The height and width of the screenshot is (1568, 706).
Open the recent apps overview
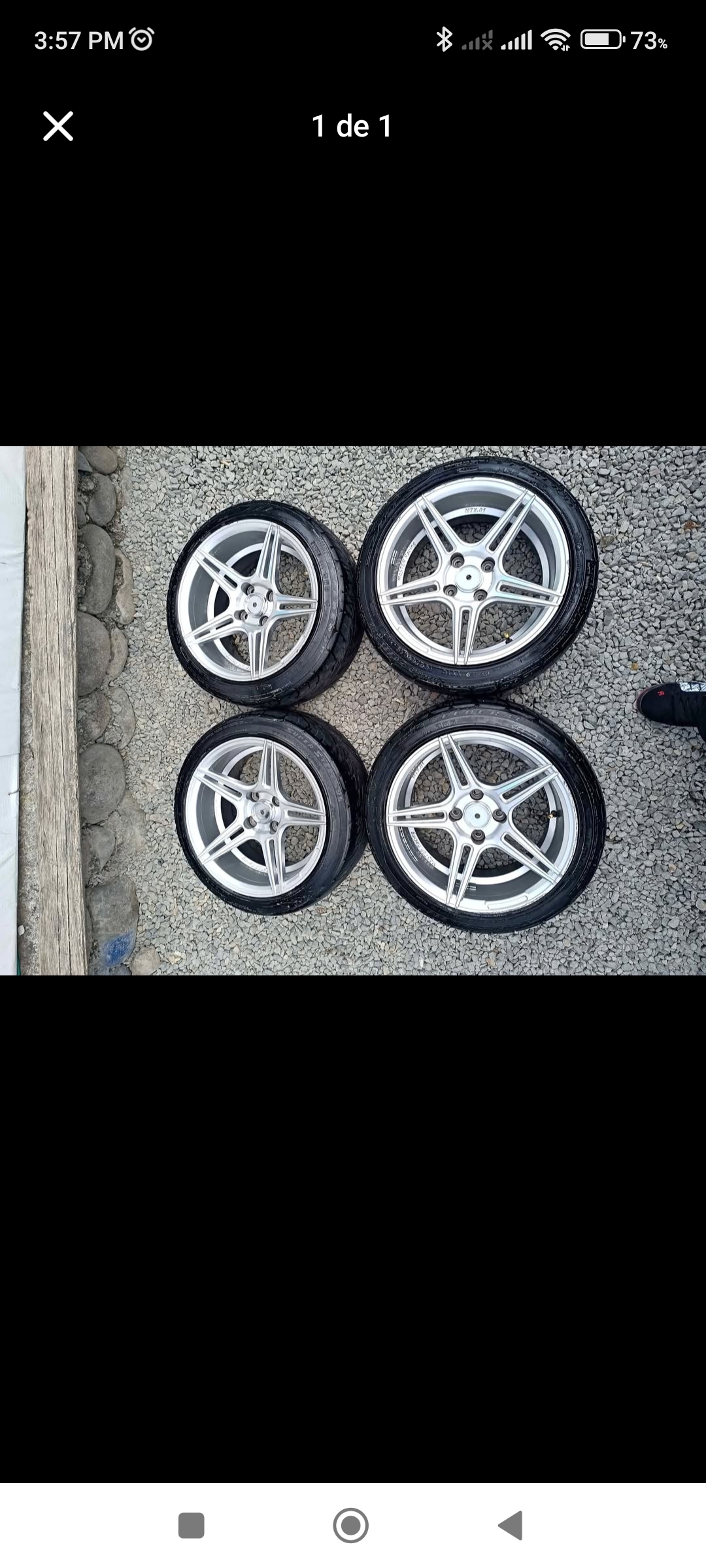click(192, 1526)
